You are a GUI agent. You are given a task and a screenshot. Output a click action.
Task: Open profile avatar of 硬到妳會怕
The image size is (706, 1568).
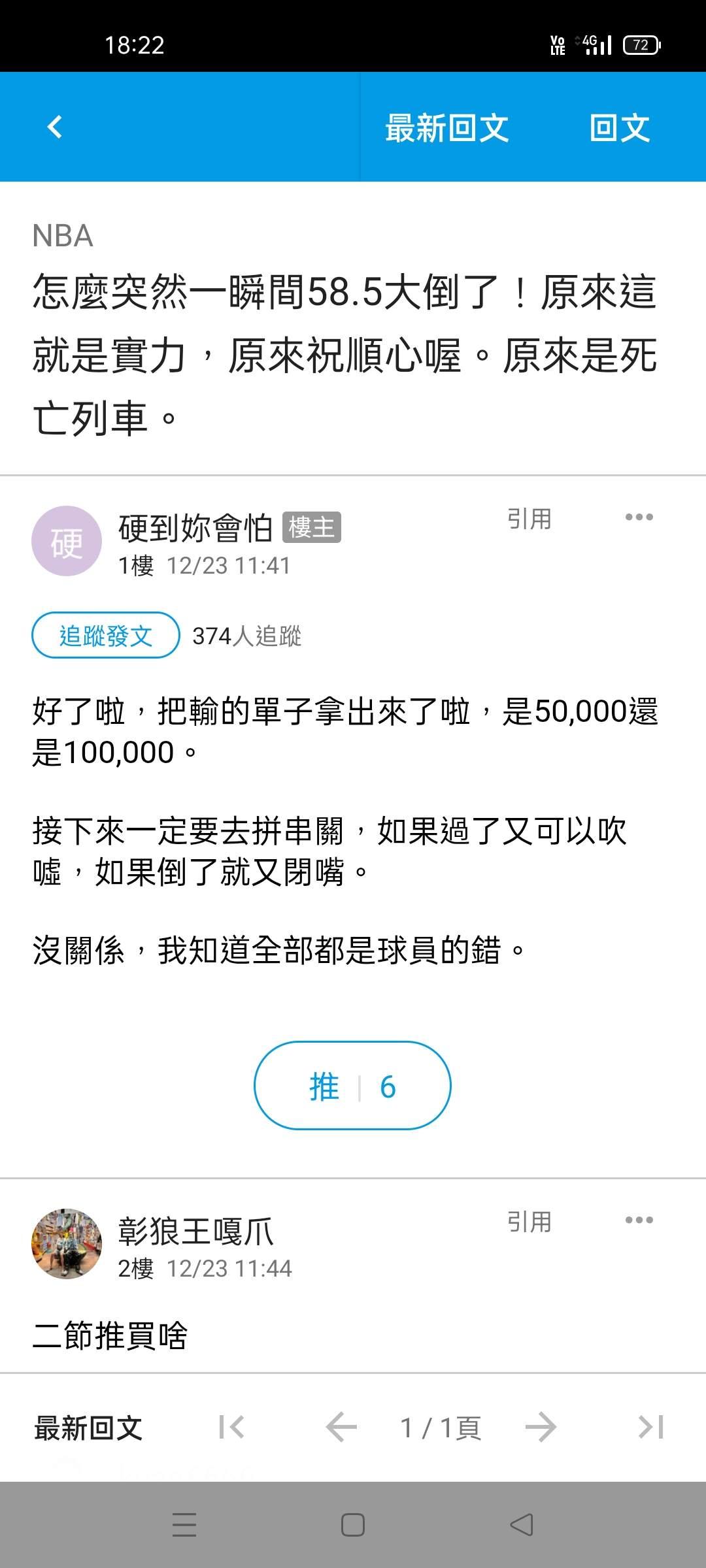tap(67, 541)
